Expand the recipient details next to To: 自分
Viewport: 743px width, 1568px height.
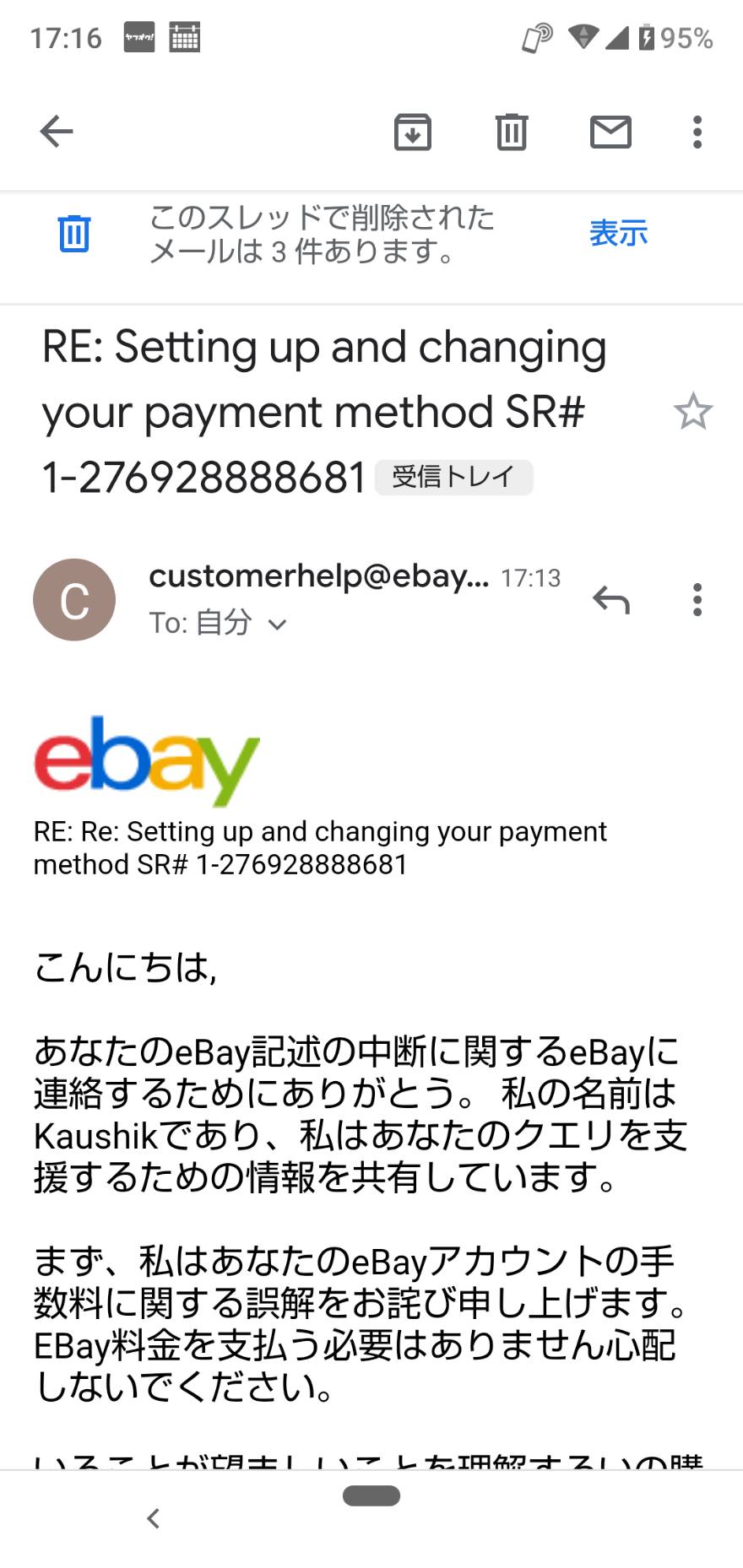277,624
